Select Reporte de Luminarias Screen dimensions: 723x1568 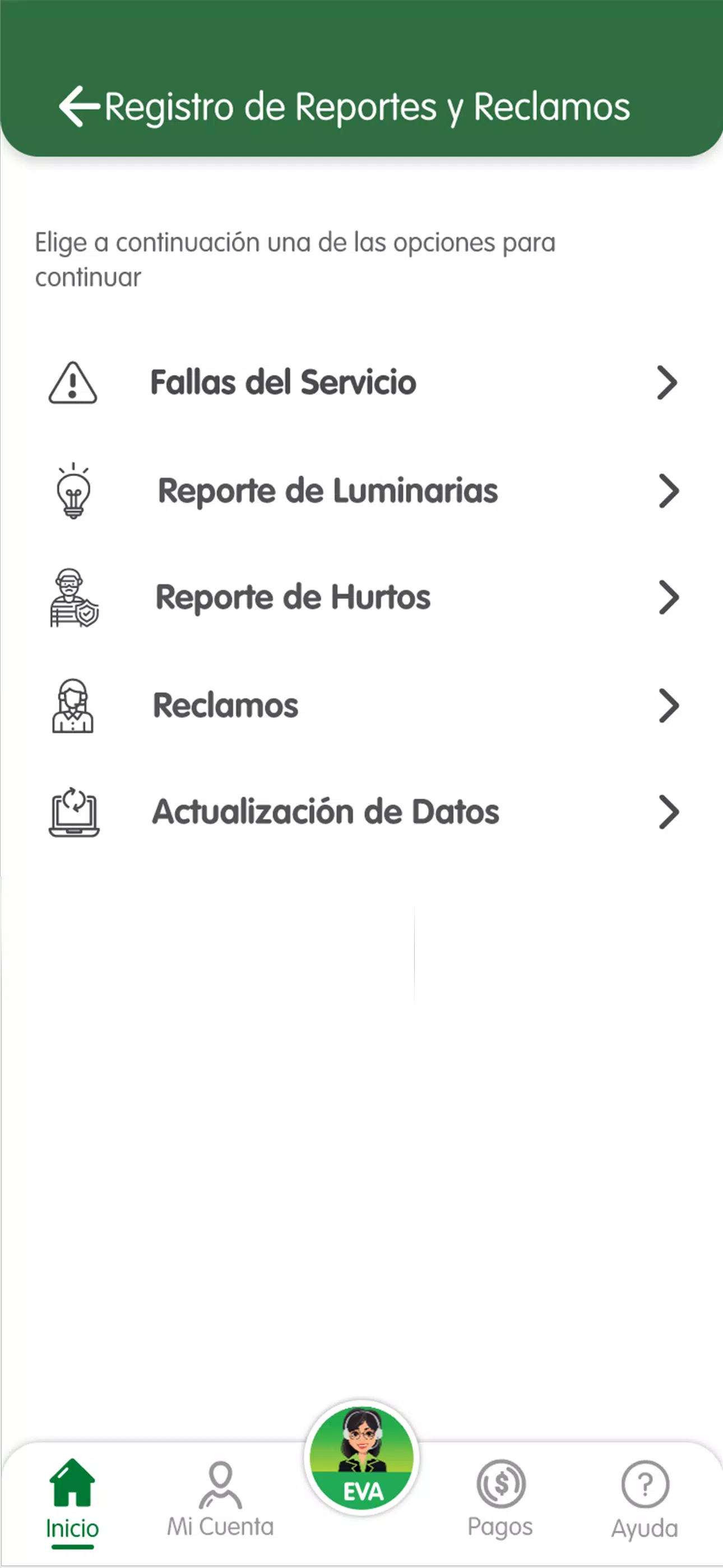[361, 491]
